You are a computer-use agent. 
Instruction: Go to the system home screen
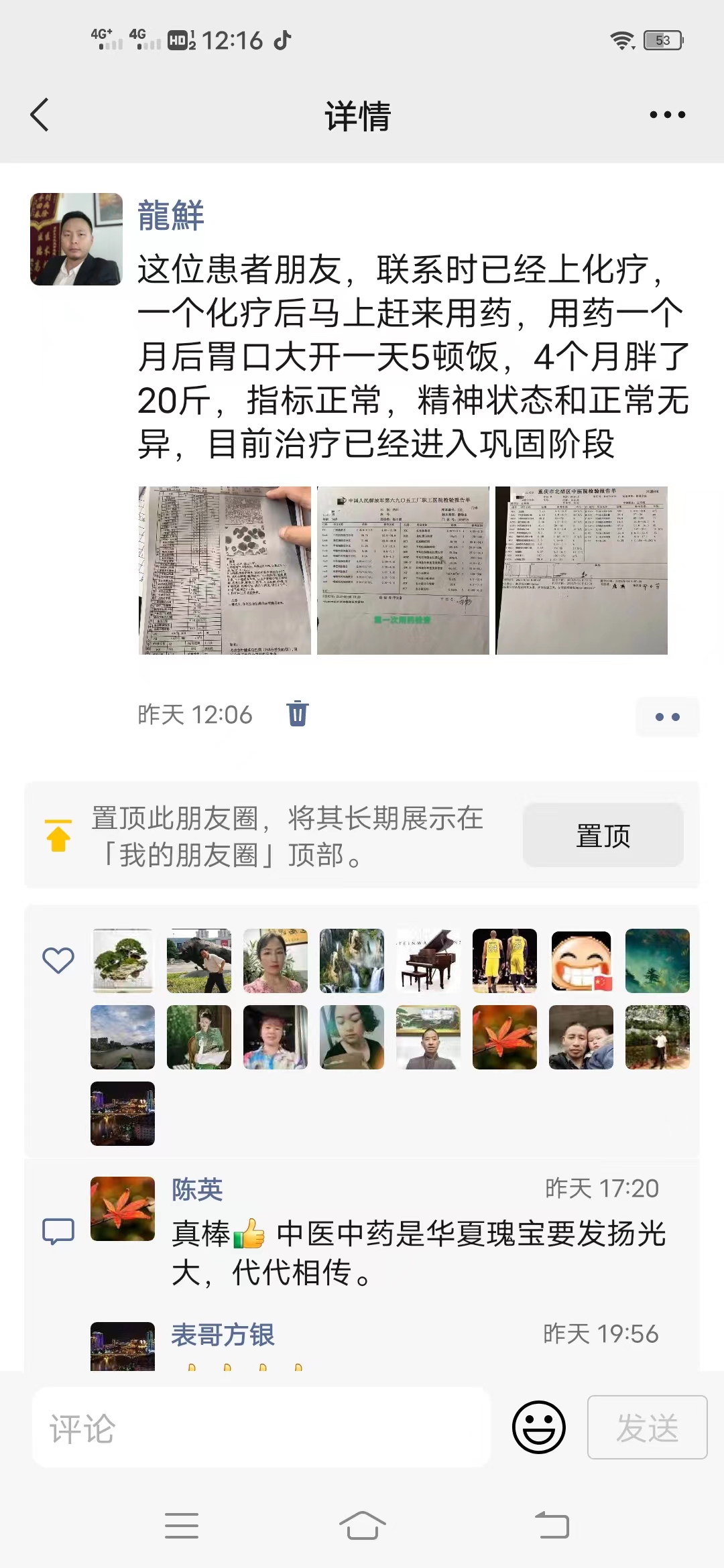362,1526
